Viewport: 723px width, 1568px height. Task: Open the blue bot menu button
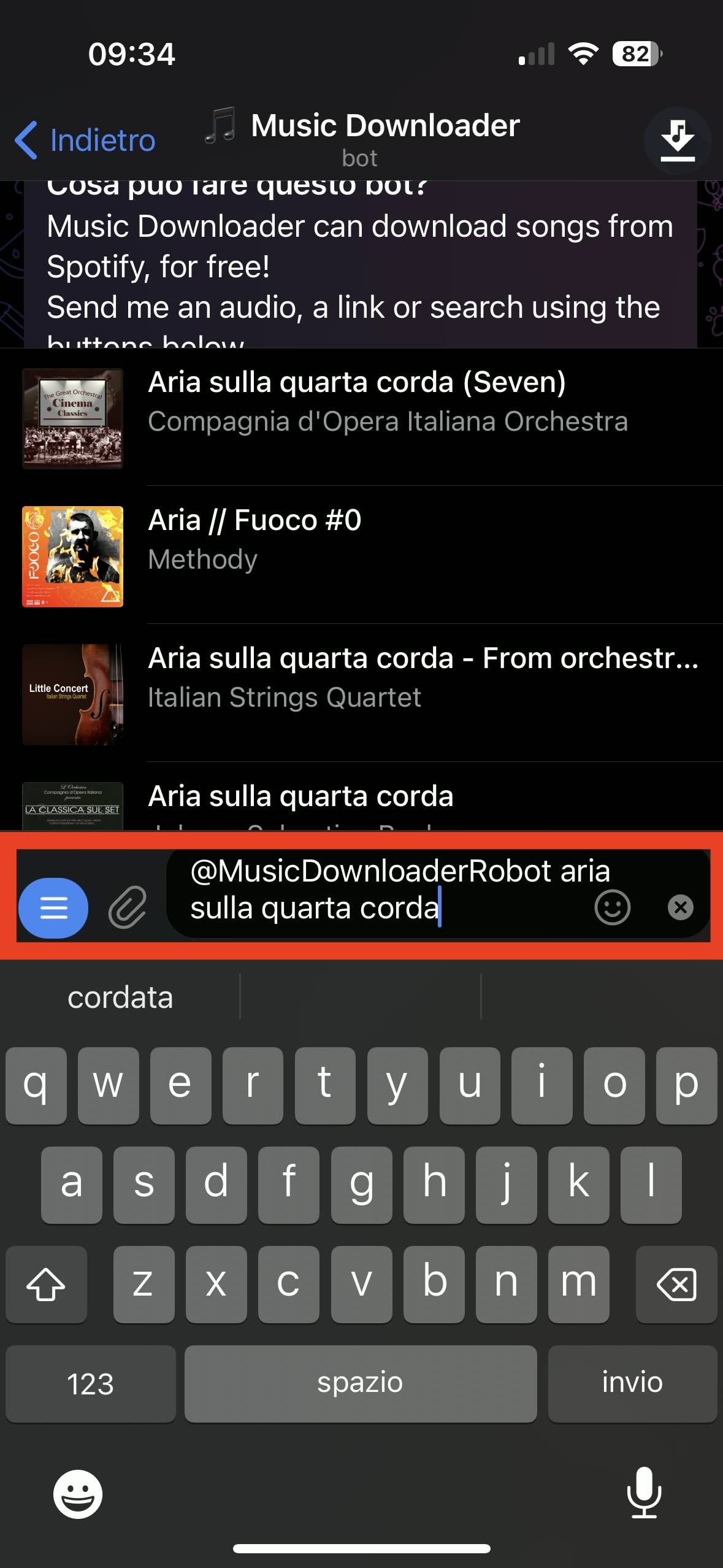point(53,907)
